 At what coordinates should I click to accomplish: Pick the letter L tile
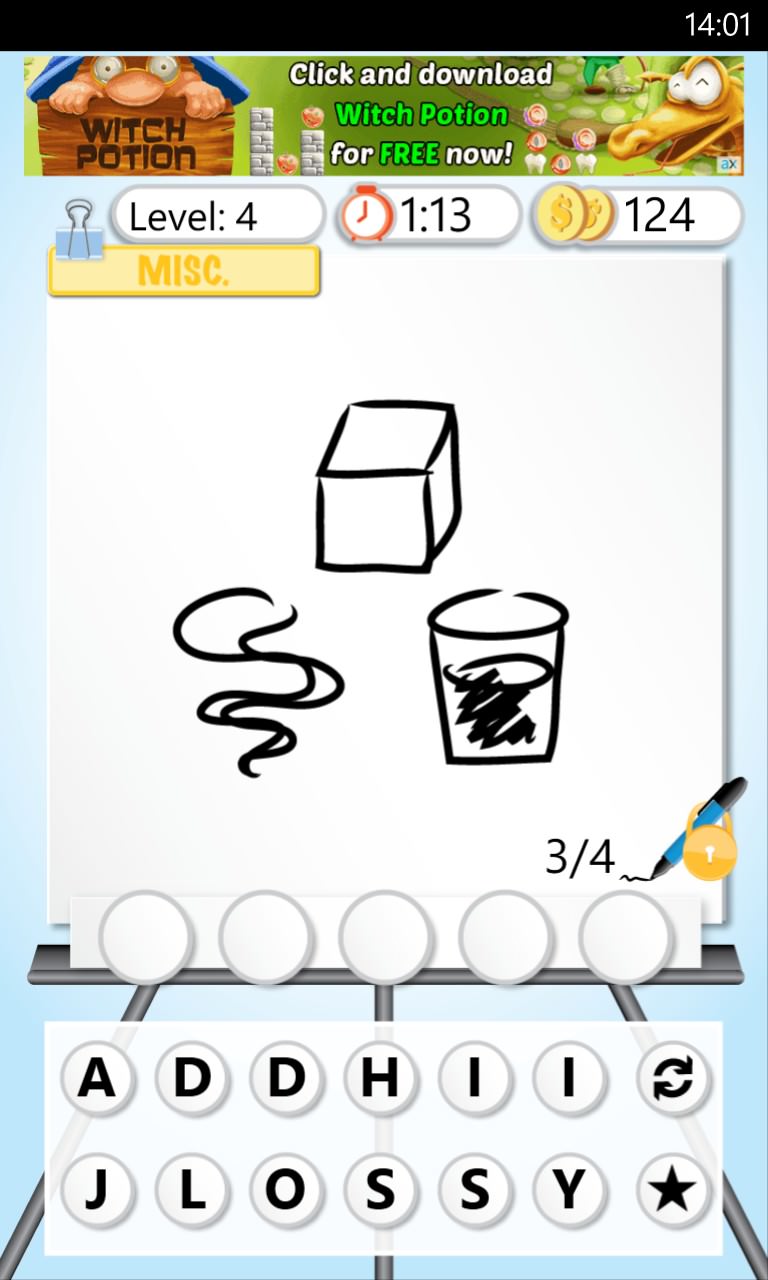click(192, 1190)
